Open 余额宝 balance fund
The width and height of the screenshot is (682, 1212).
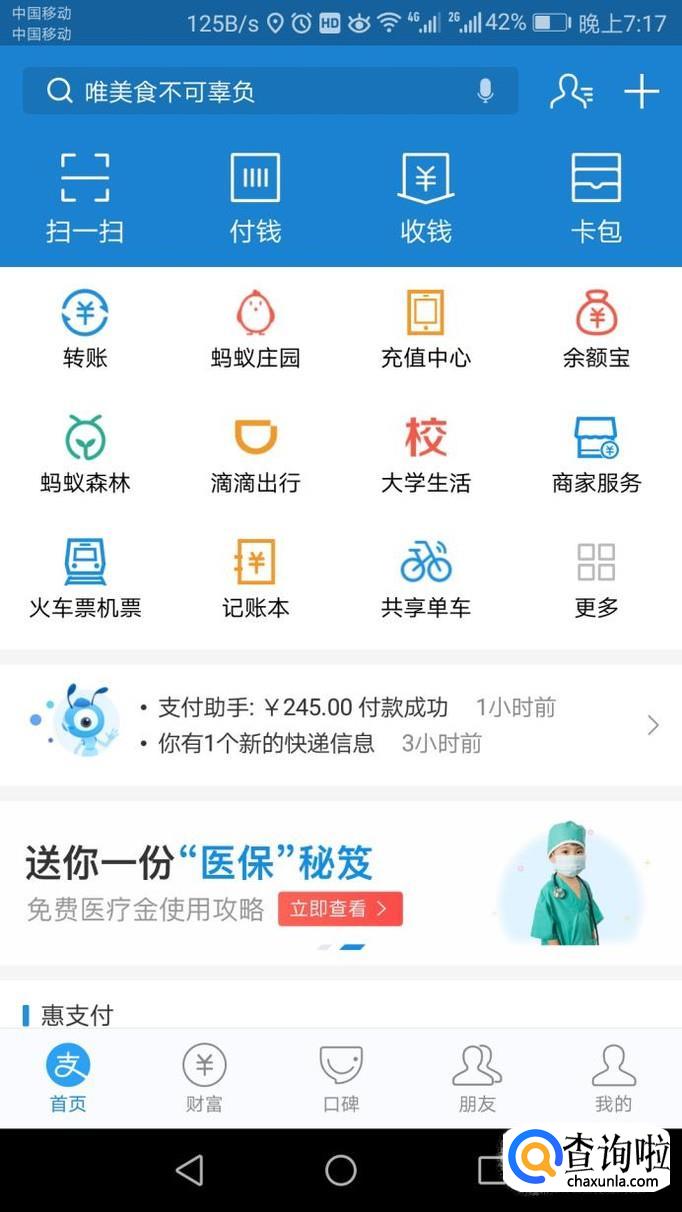(x=596, y=328)
